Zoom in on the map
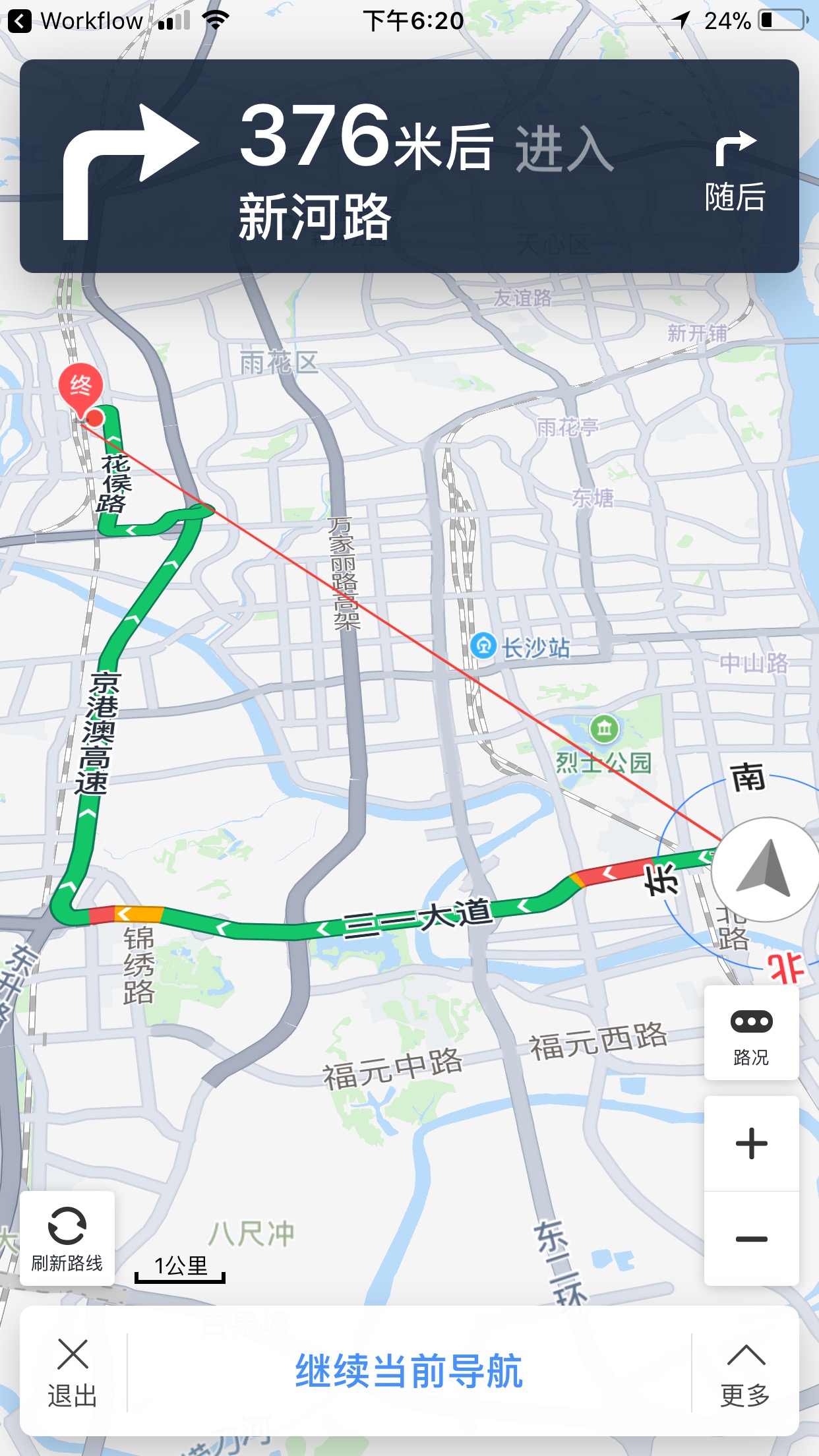 751,1144
